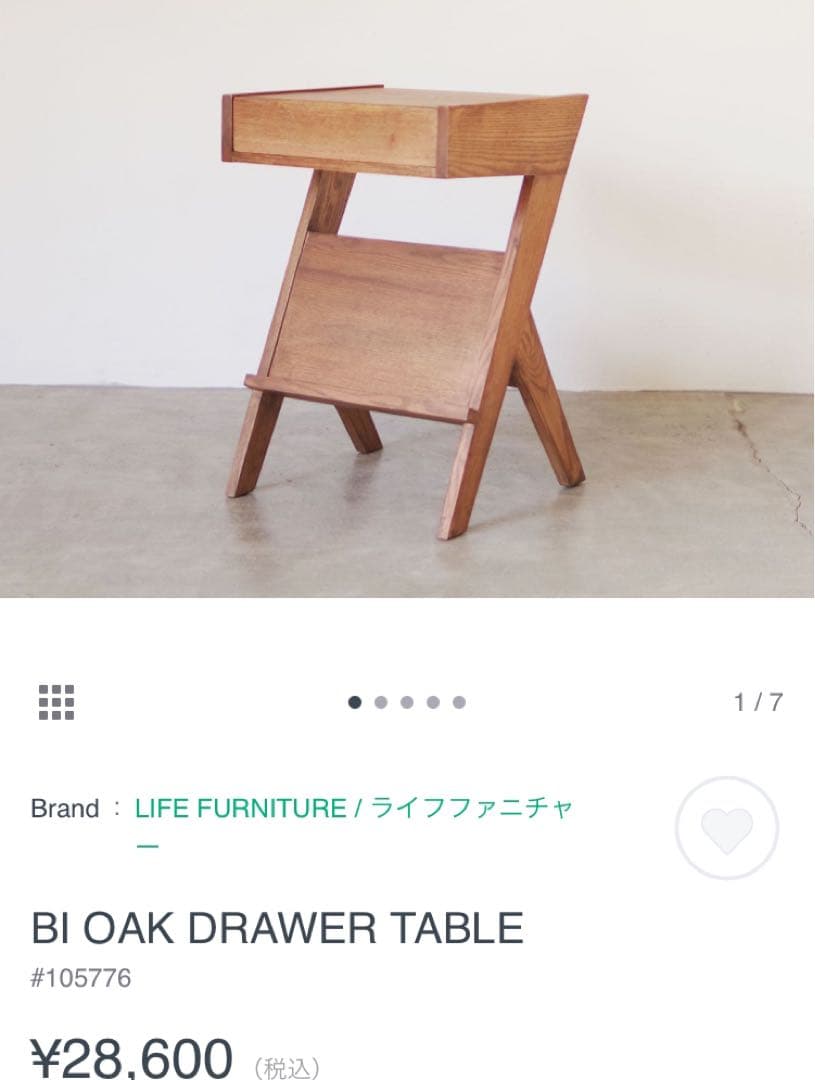Screen dimensions: 815x1080
Task: Toggle the favorite heart for this product
Action: coord(726,829)
